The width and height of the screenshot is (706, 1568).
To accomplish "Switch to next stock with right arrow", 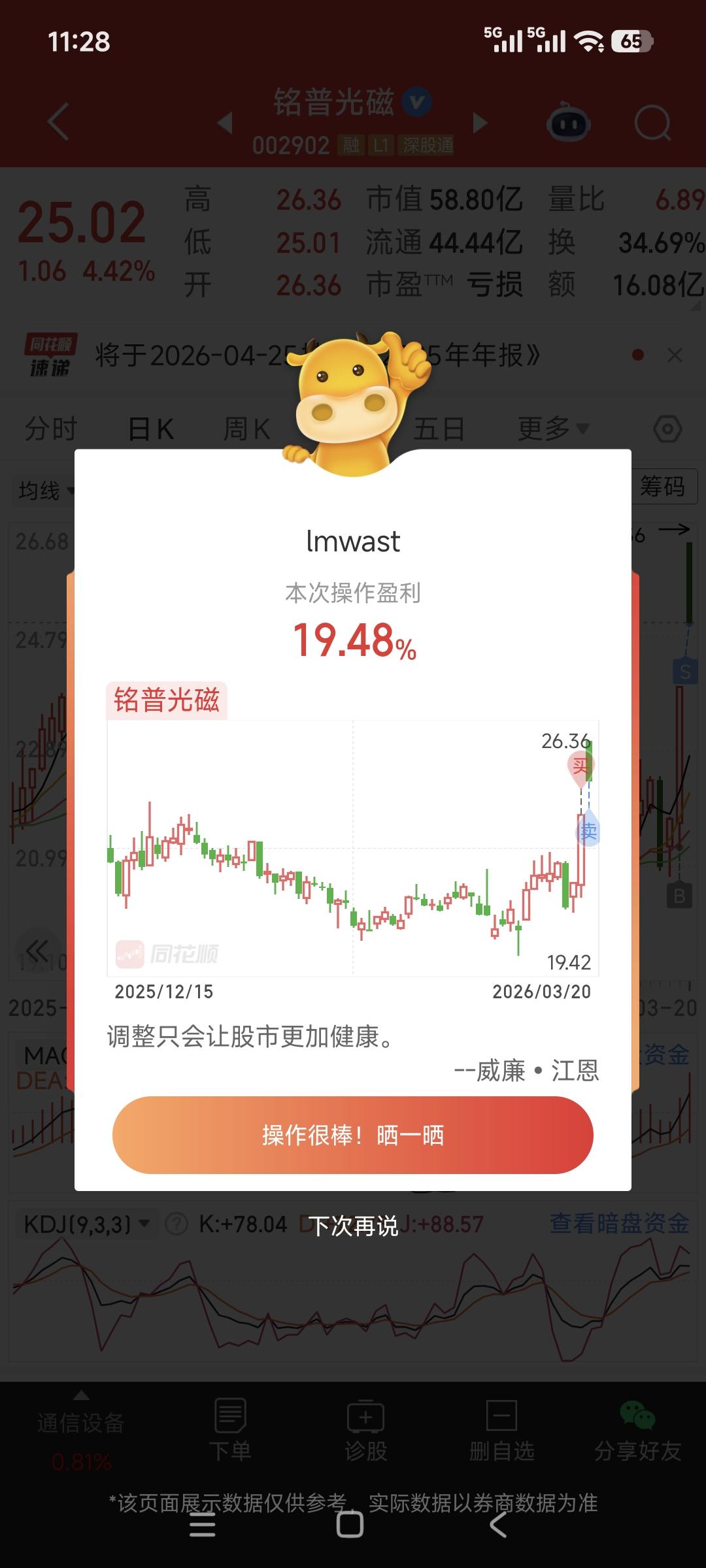I will coord(480,122).
